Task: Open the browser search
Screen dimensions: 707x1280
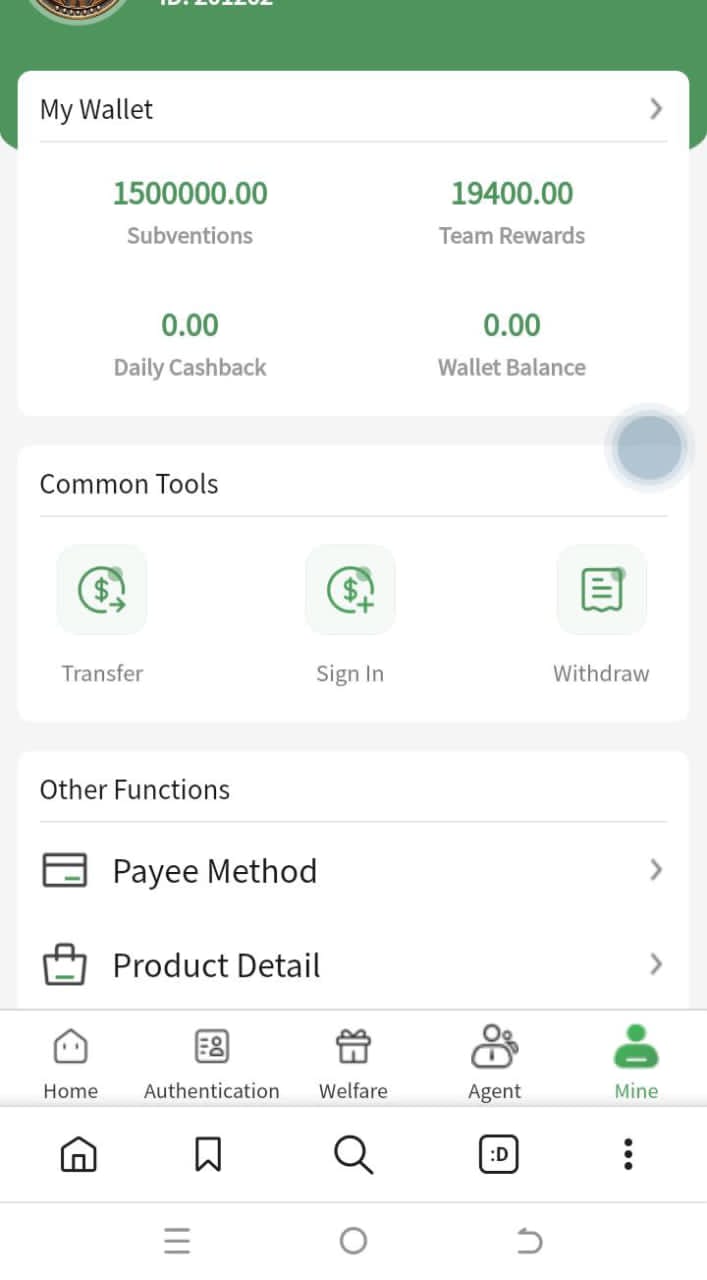Action: [x=353, y=1155]
